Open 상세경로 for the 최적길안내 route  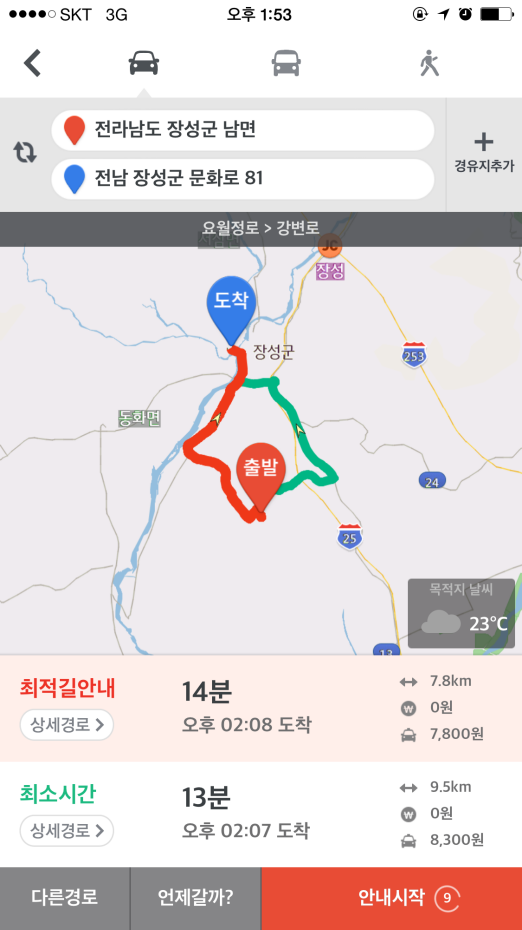click(x=66, y=725)
